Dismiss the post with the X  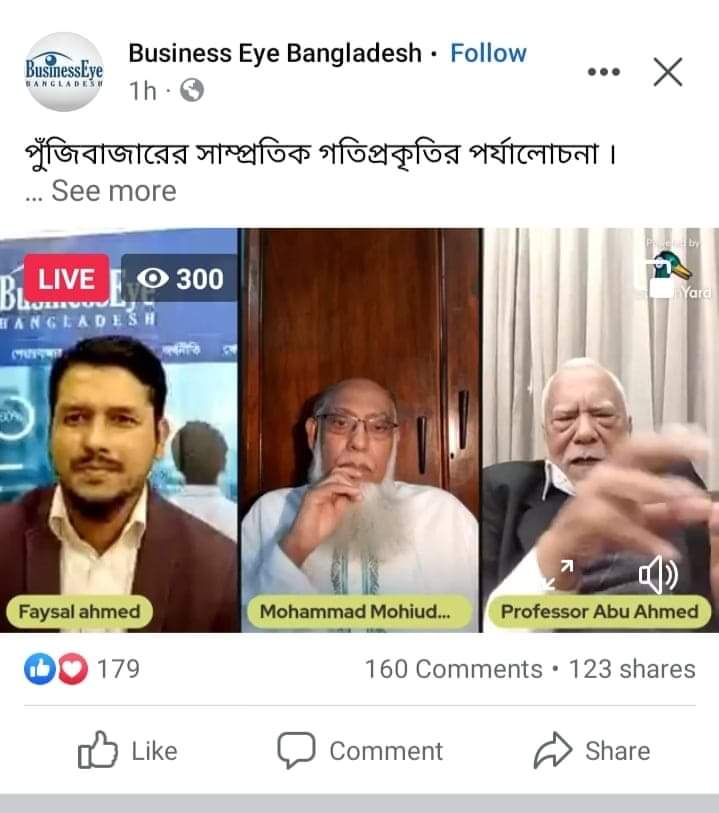coord(667,71)
